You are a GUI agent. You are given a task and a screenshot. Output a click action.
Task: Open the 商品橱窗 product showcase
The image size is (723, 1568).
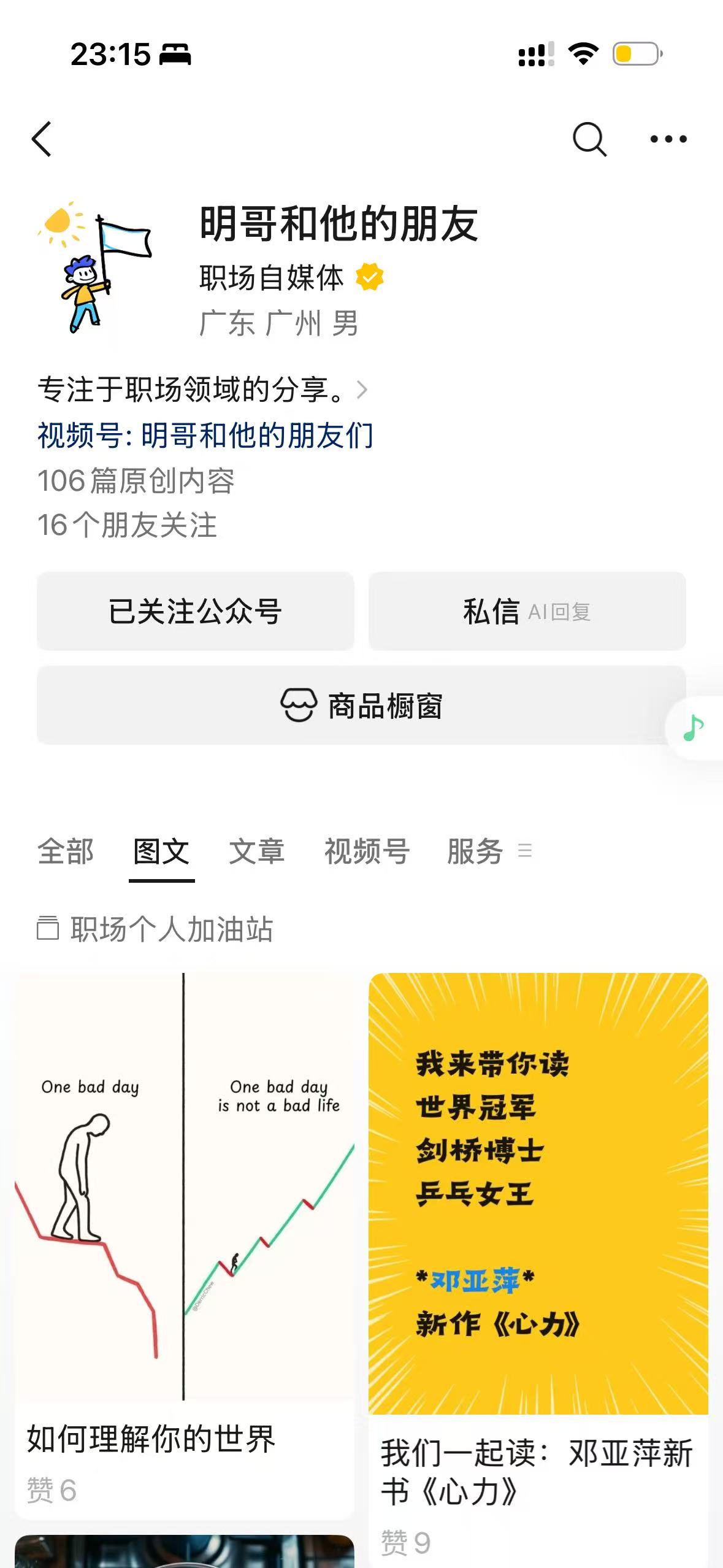click(x=361, y=705)
